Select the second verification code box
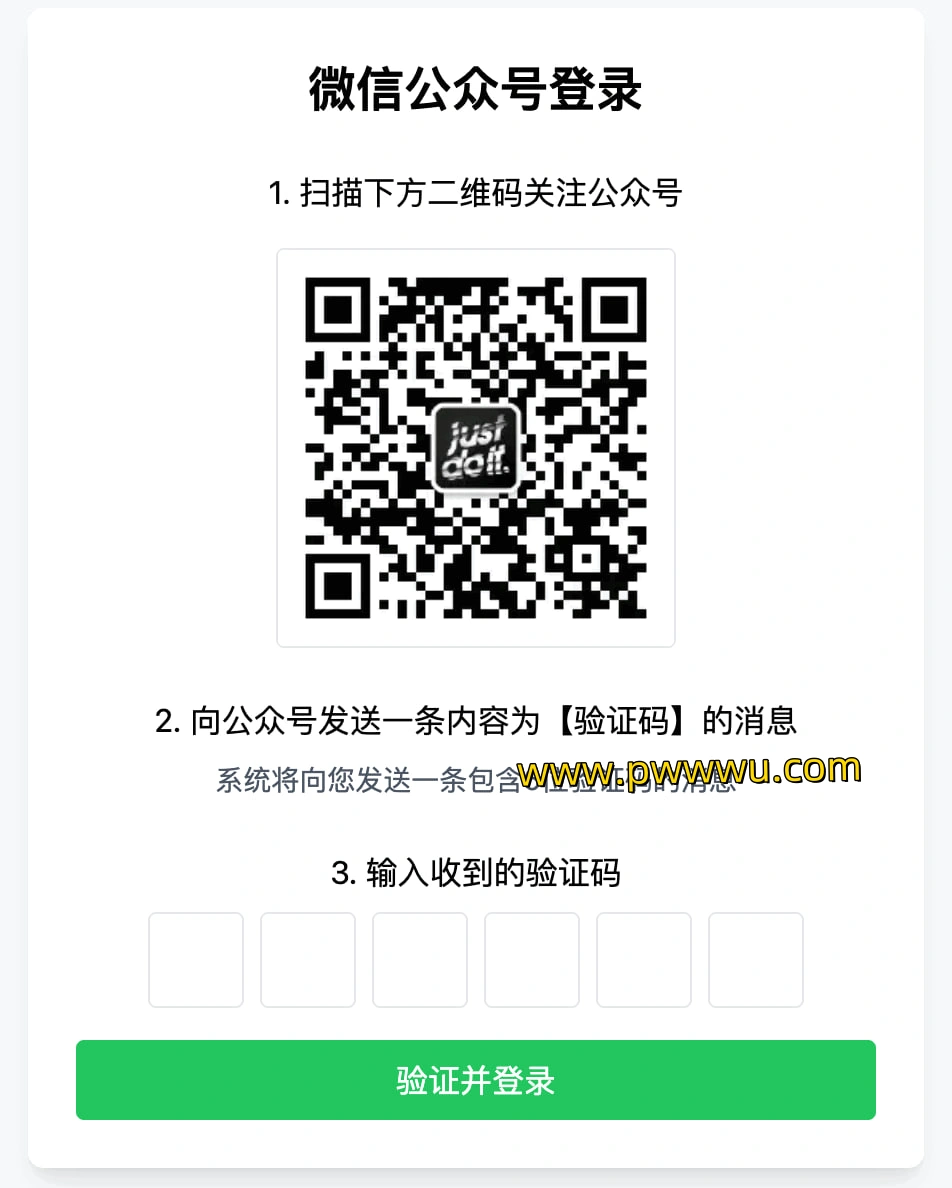 [308, 959]
